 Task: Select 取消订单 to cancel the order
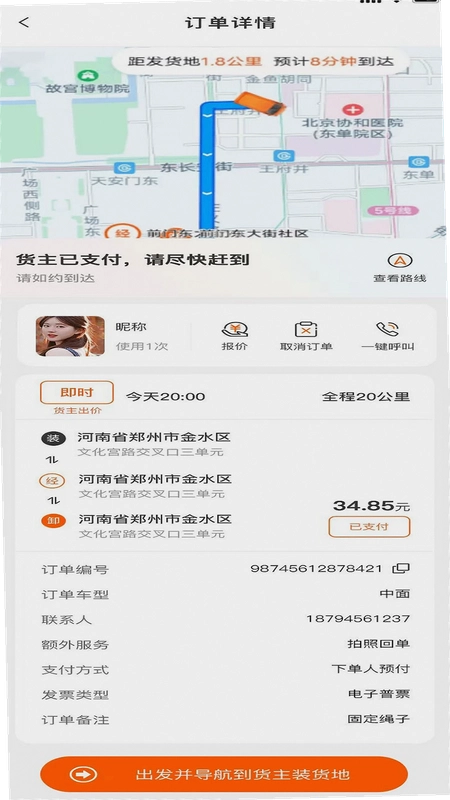[x=306, y=336]
